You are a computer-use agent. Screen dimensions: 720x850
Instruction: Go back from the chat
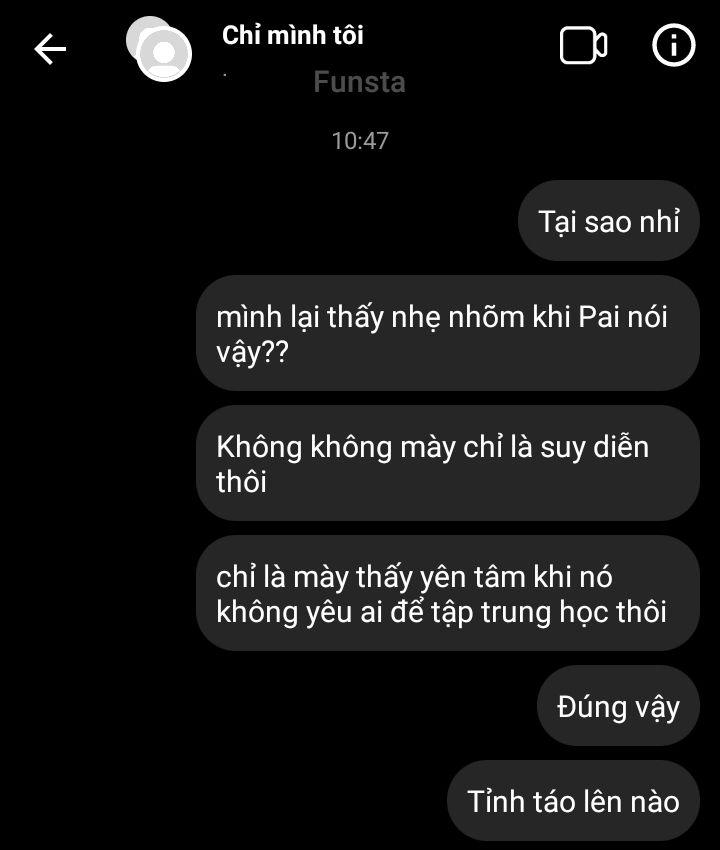click(50, 48)
